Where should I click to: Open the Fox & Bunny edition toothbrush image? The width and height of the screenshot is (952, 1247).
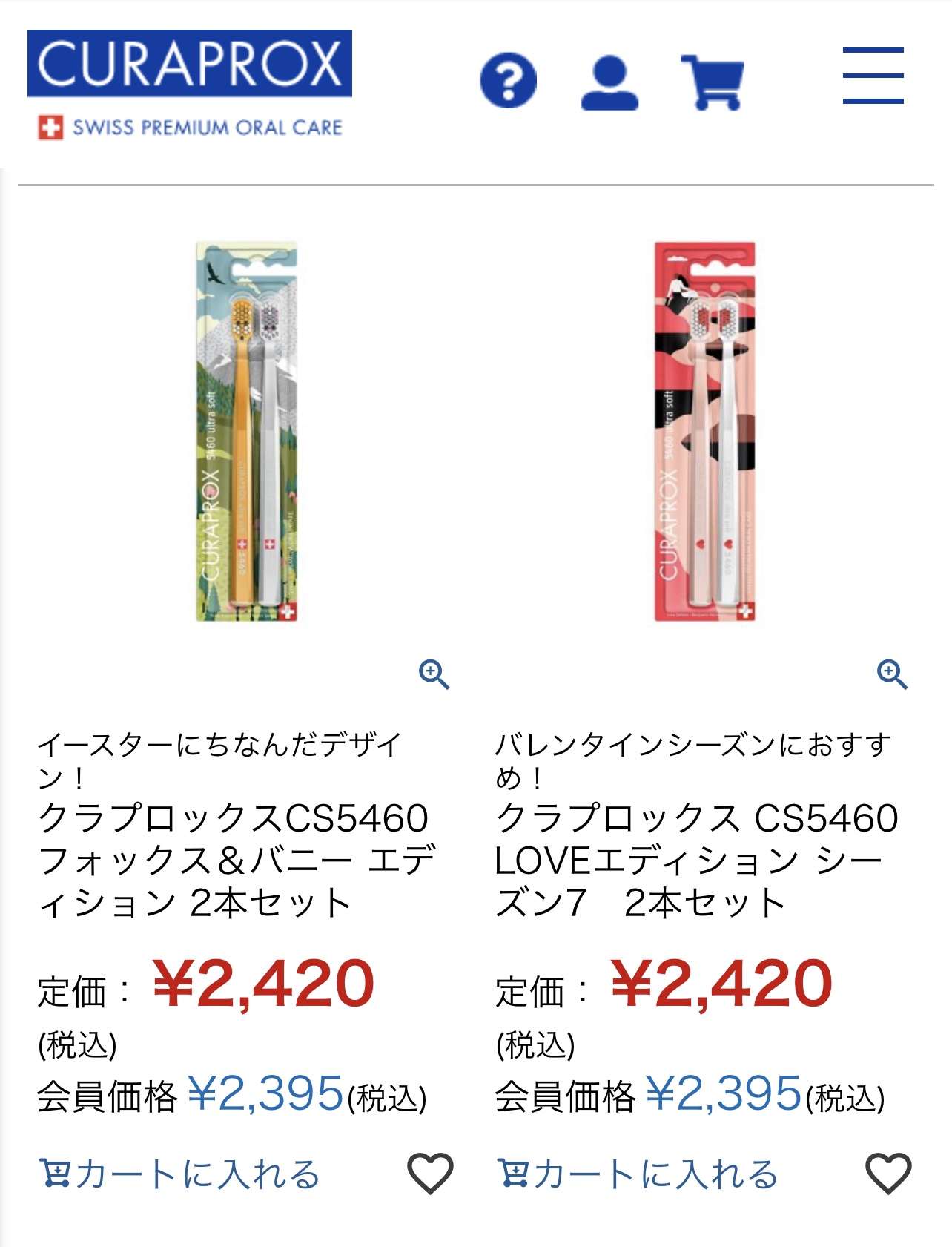point(247,431)
